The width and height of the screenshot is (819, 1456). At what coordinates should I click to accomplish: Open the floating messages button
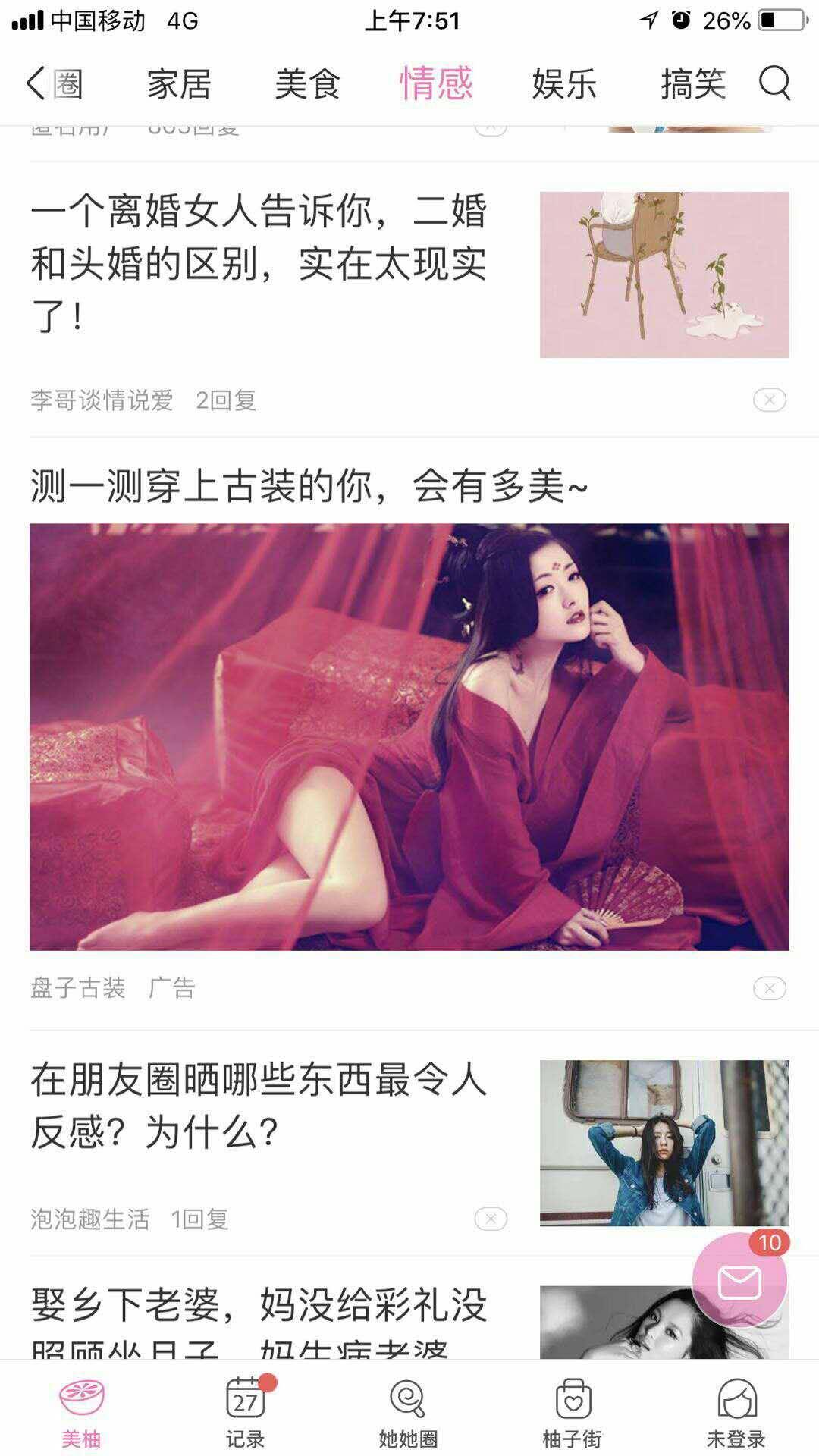pos(739,1282)
